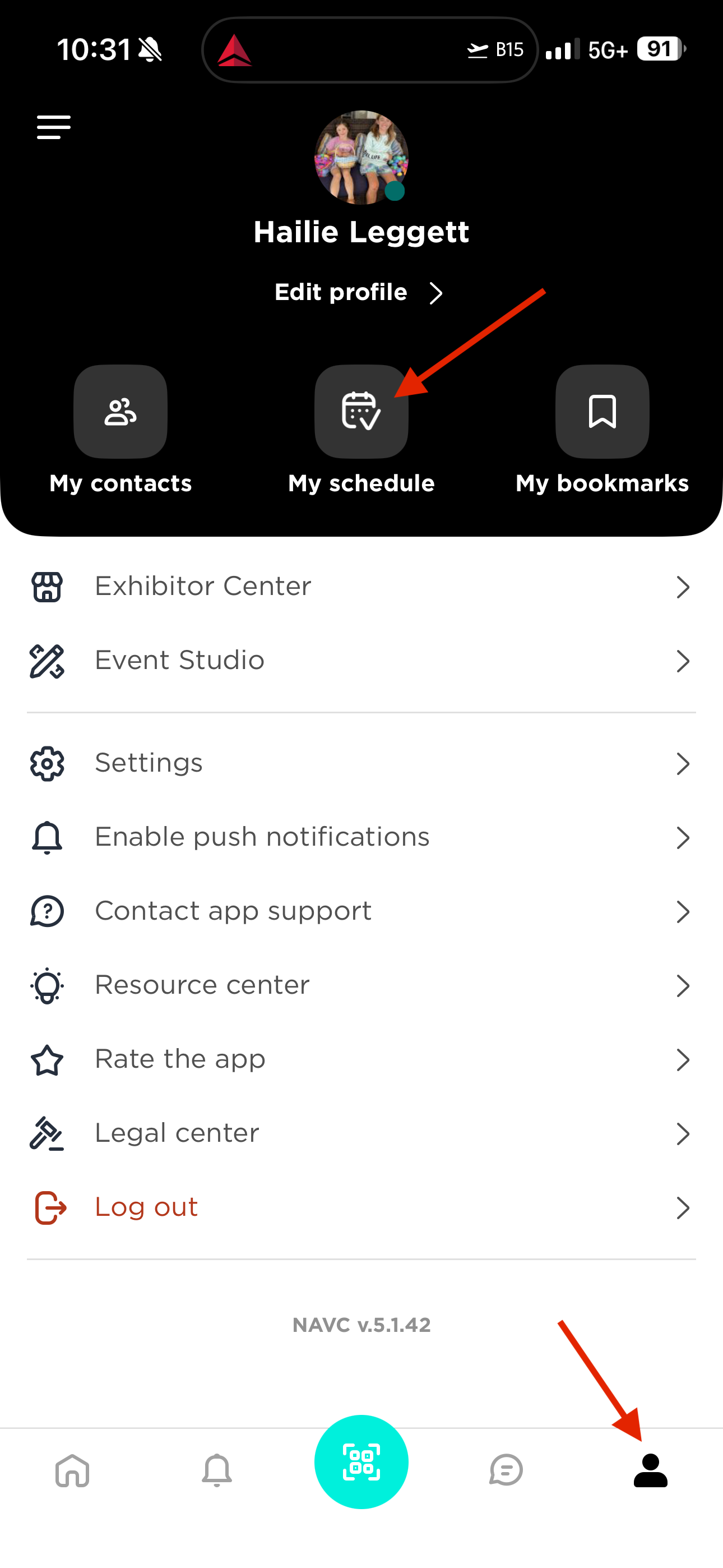
Task: Choose Contact app support
Action: click(361, 912)
